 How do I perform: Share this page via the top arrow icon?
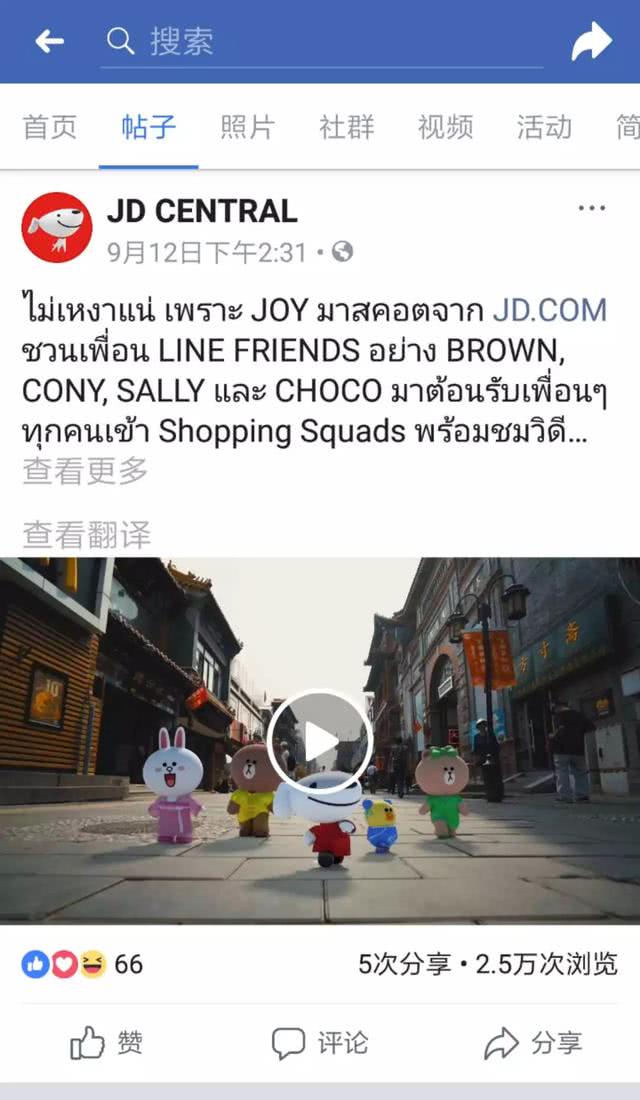point(592,41)
